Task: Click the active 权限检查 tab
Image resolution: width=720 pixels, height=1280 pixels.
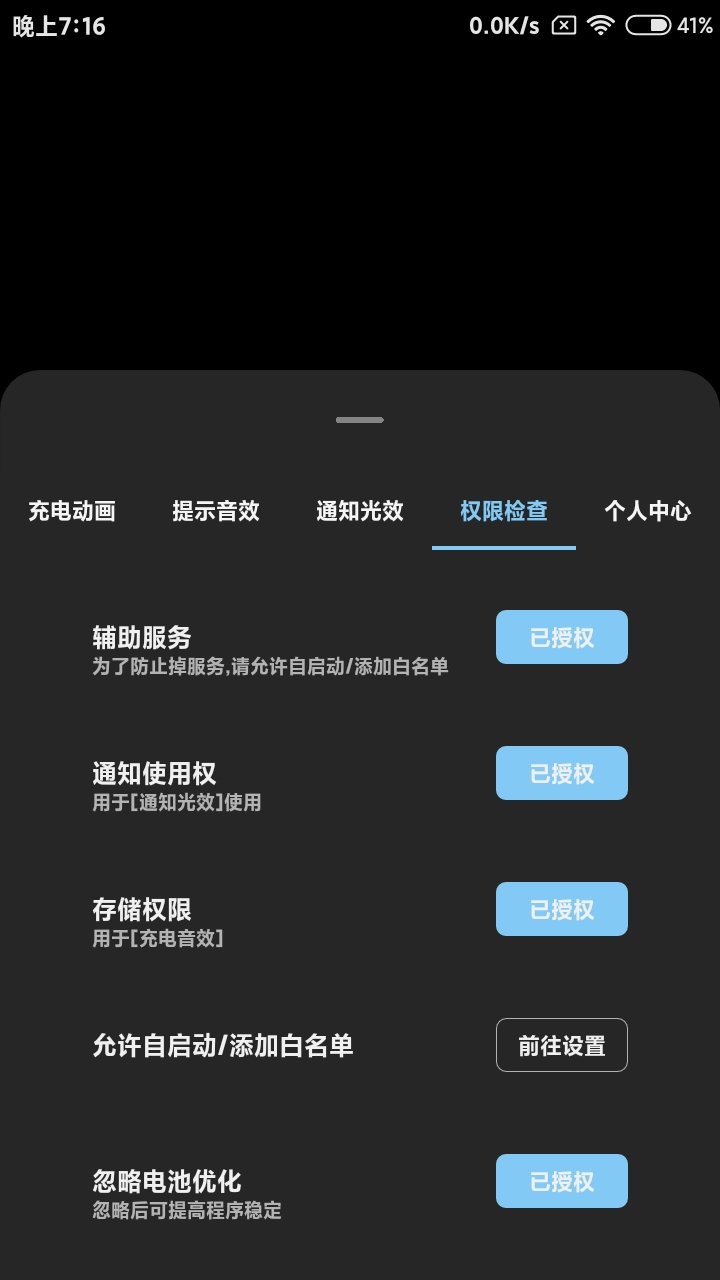Action: (503, 512)
